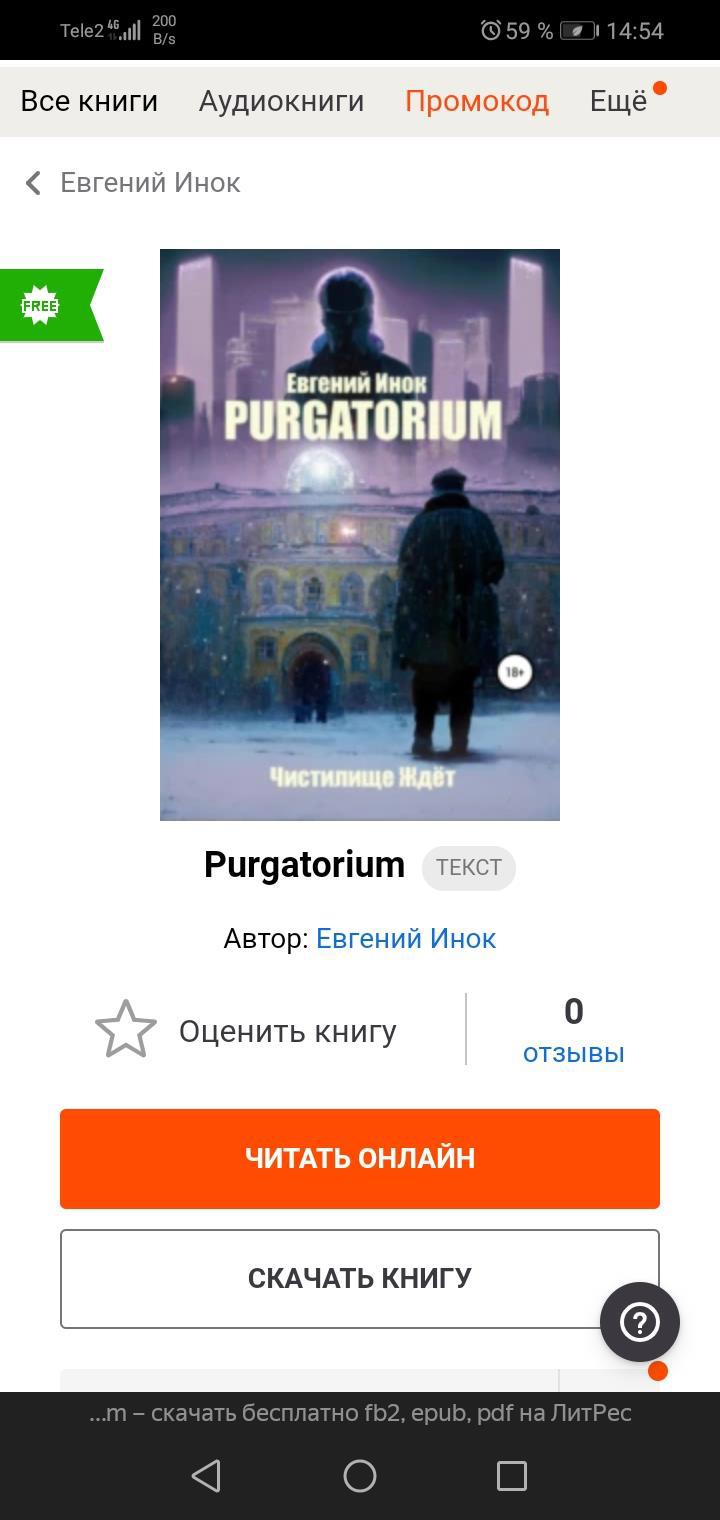Open the help question mark button
This screenshot has height=1520, width=720.
pos(640,1321)
